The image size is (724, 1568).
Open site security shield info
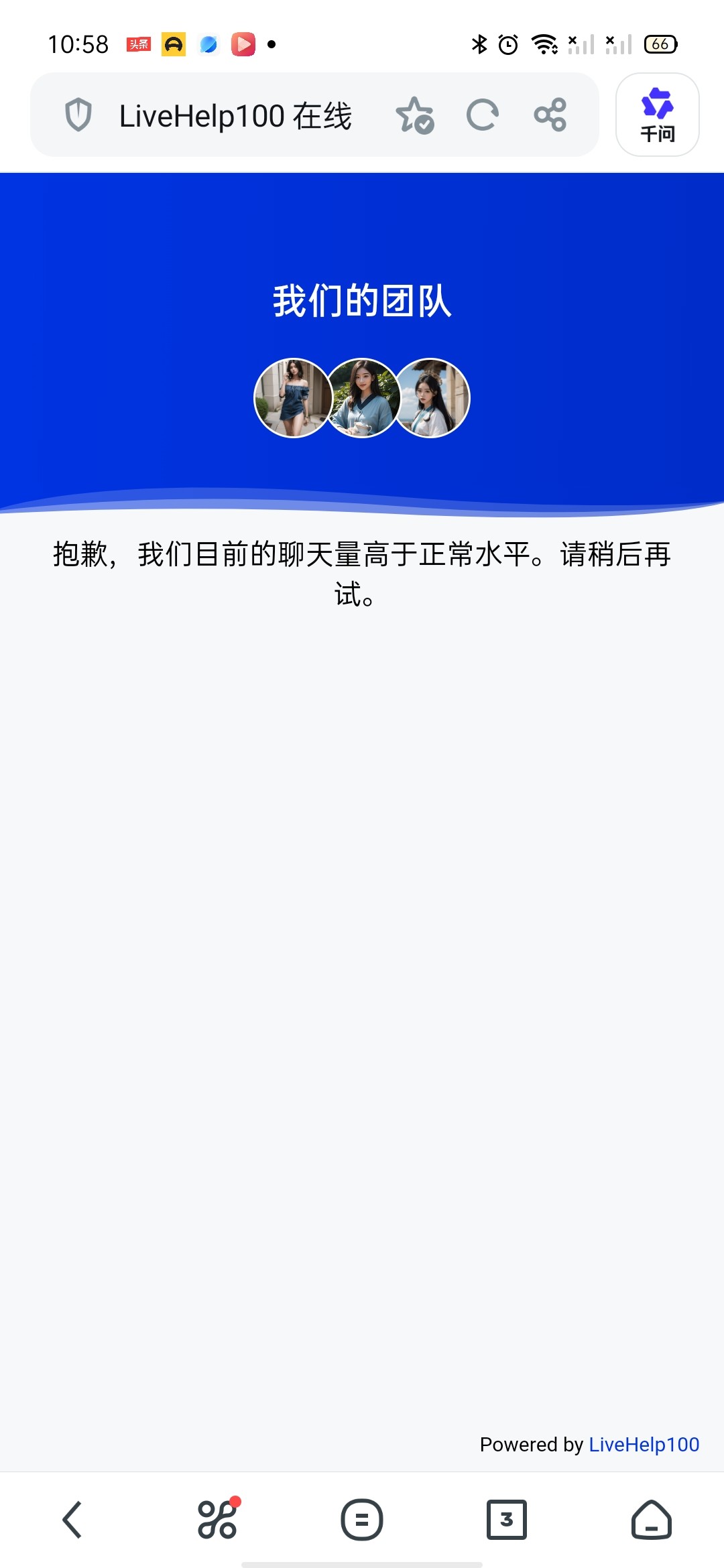coord(78,115)
